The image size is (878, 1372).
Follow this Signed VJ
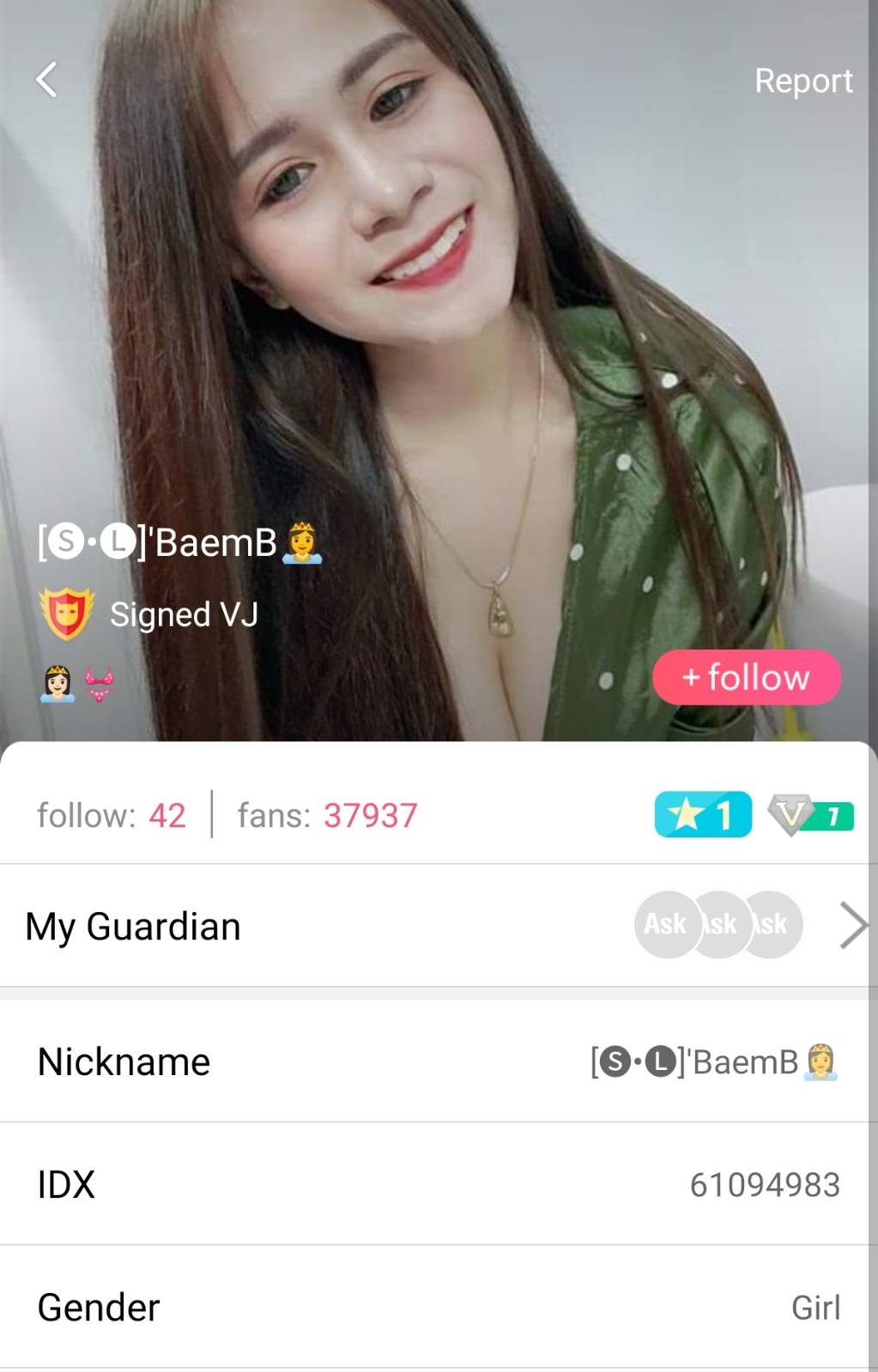[x=746, y=677]
